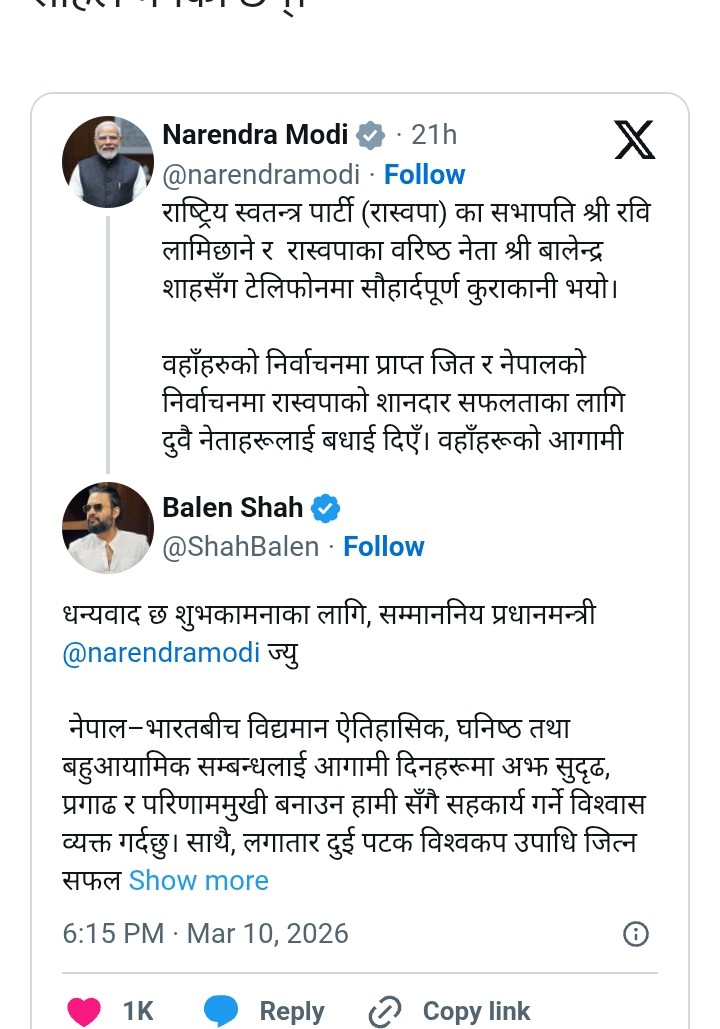Open Narendra Modi's profile picture
720x1029 pixels.
click(108, 163)
